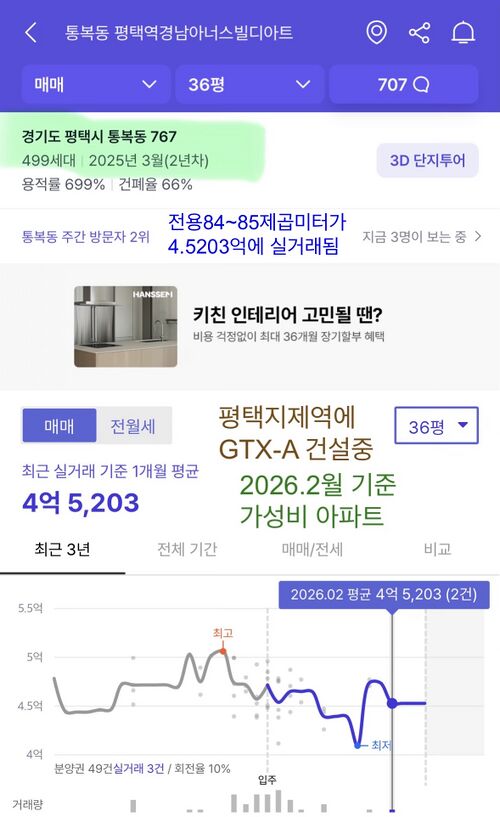Tap the 실거래 3건 link below chart
500x817 pixels.
139,769
